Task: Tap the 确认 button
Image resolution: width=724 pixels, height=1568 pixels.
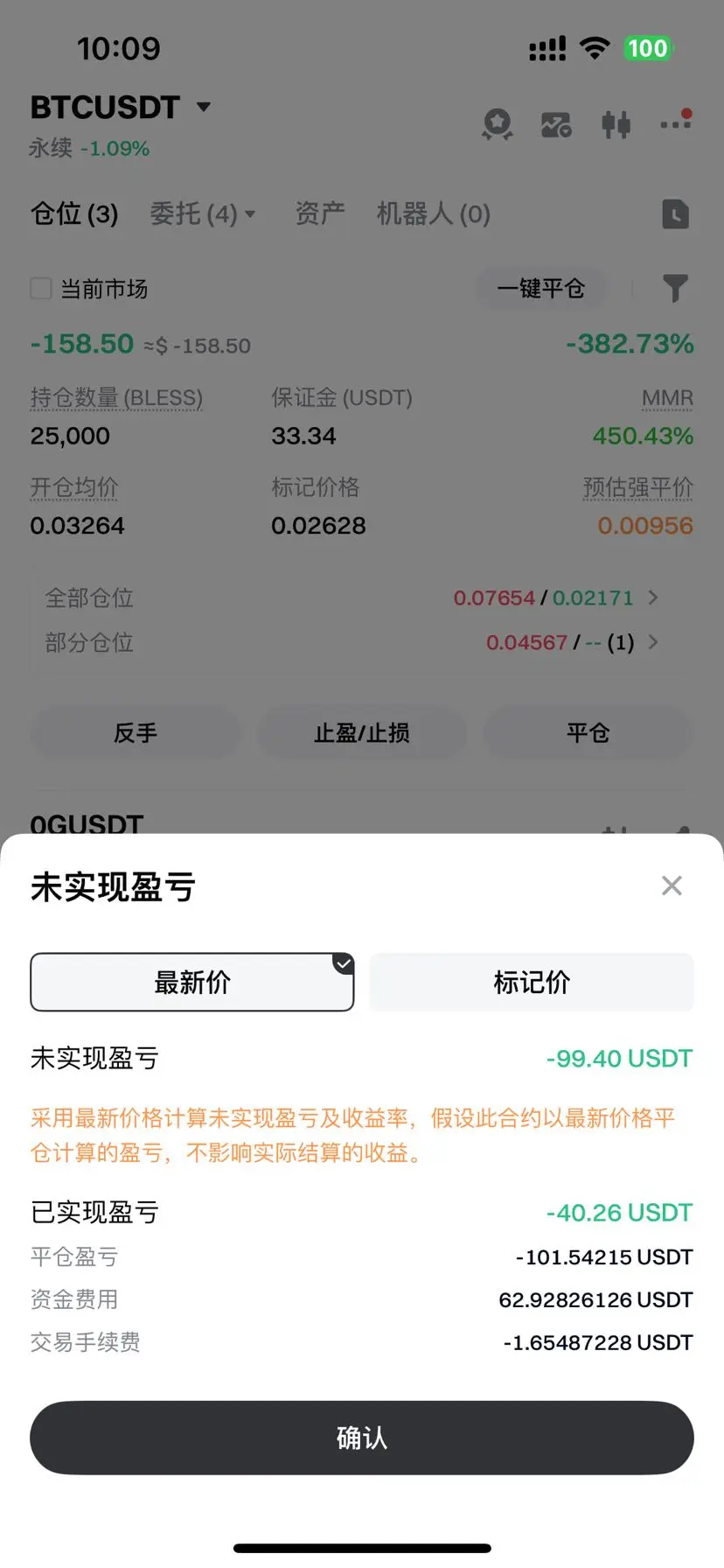Action: tap(362, 1438)
